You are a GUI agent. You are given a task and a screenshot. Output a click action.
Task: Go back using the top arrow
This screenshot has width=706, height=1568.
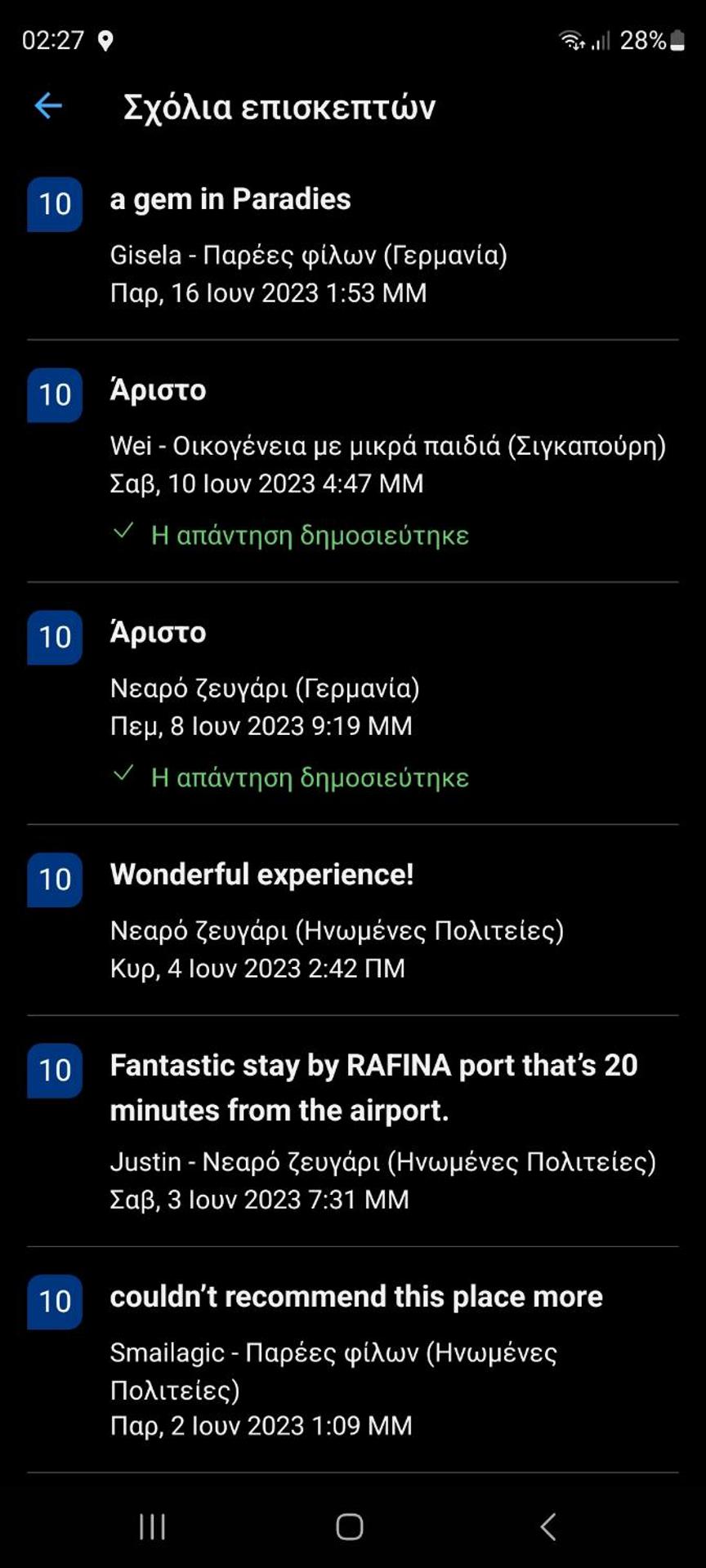(x=48, y=106)
